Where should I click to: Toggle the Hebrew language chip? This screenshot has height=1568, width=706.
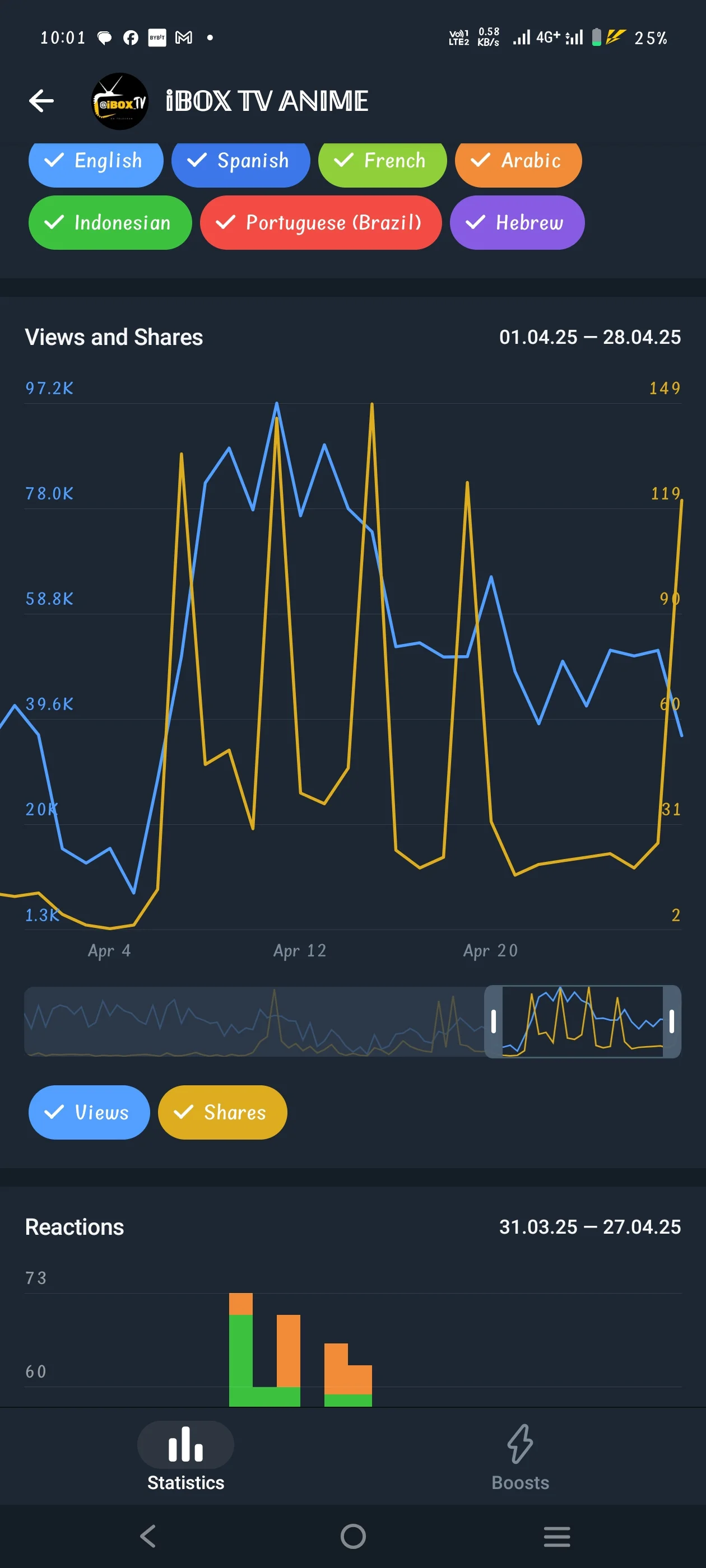(x=517, y=223)
